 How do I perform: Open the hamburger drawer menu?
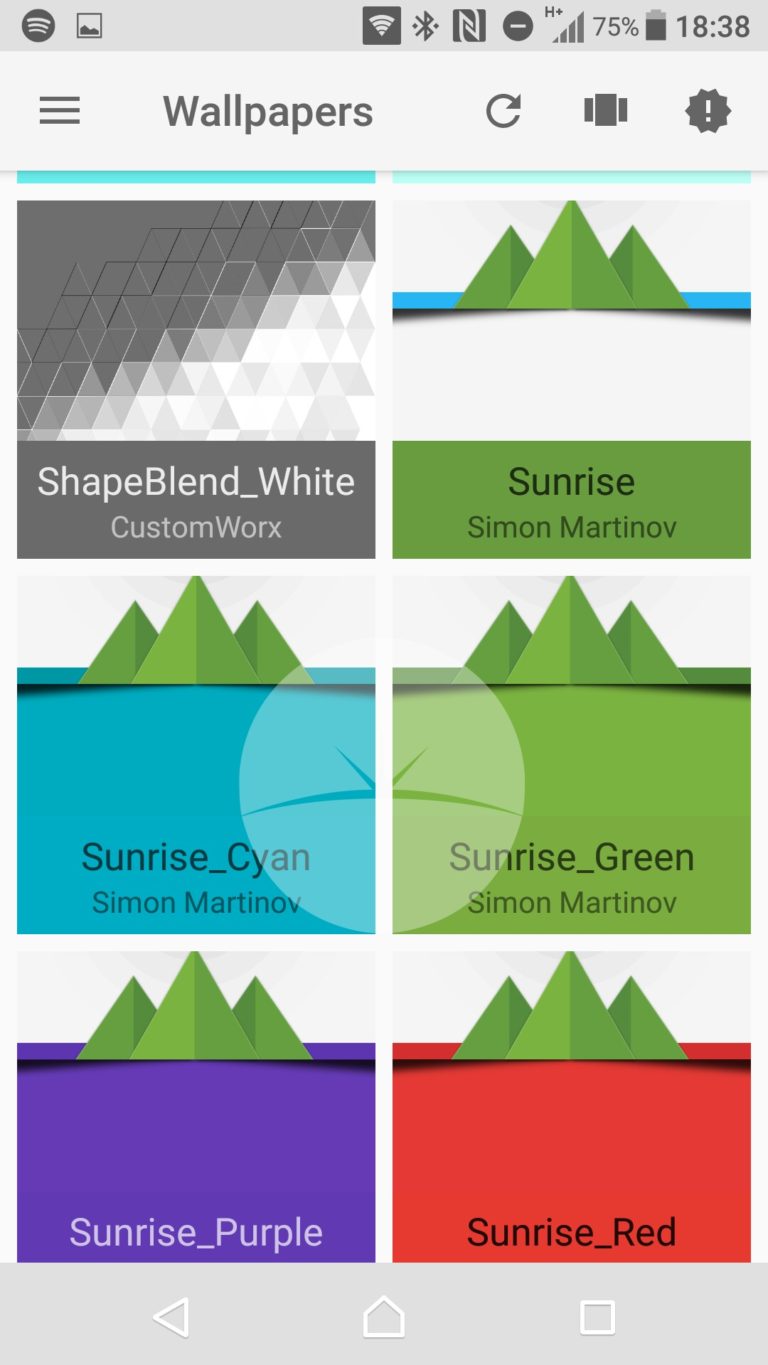tap(59, 111)
